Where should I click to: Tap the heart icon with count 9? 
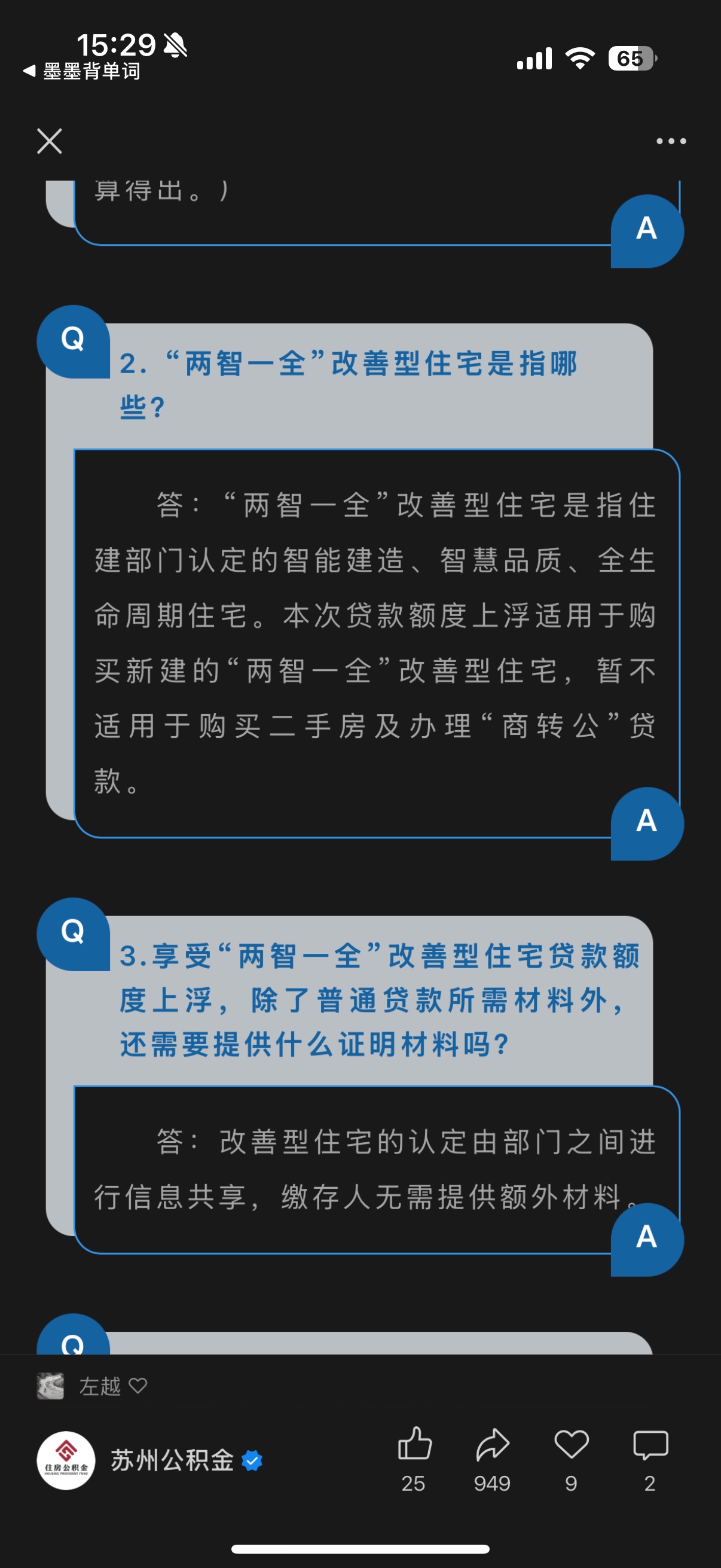pos(572,1444)
